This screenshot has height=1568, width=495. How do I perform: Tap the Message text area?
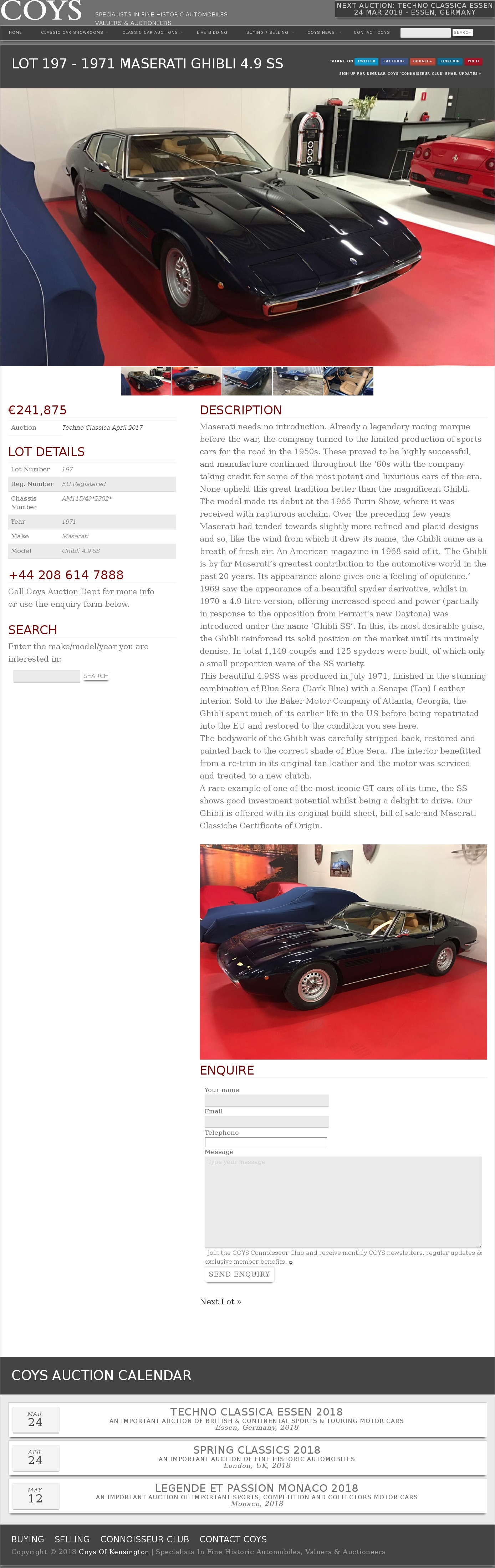click(x=343, y=1202)
